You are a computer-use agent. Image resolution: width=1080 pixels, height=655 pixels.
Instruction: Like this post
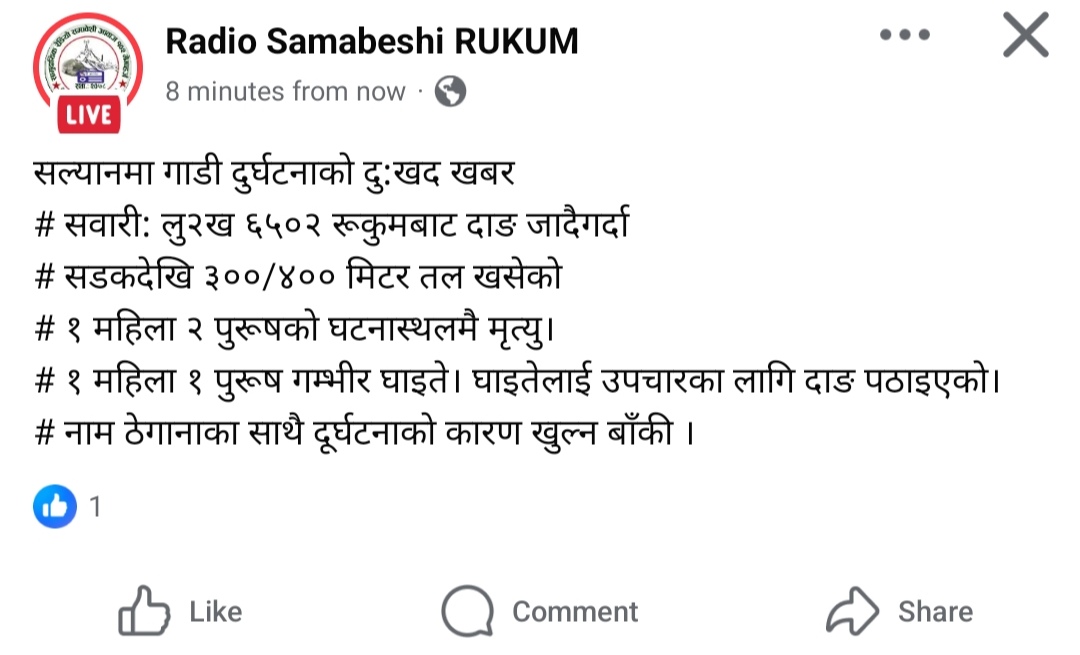tap(181, 611)
